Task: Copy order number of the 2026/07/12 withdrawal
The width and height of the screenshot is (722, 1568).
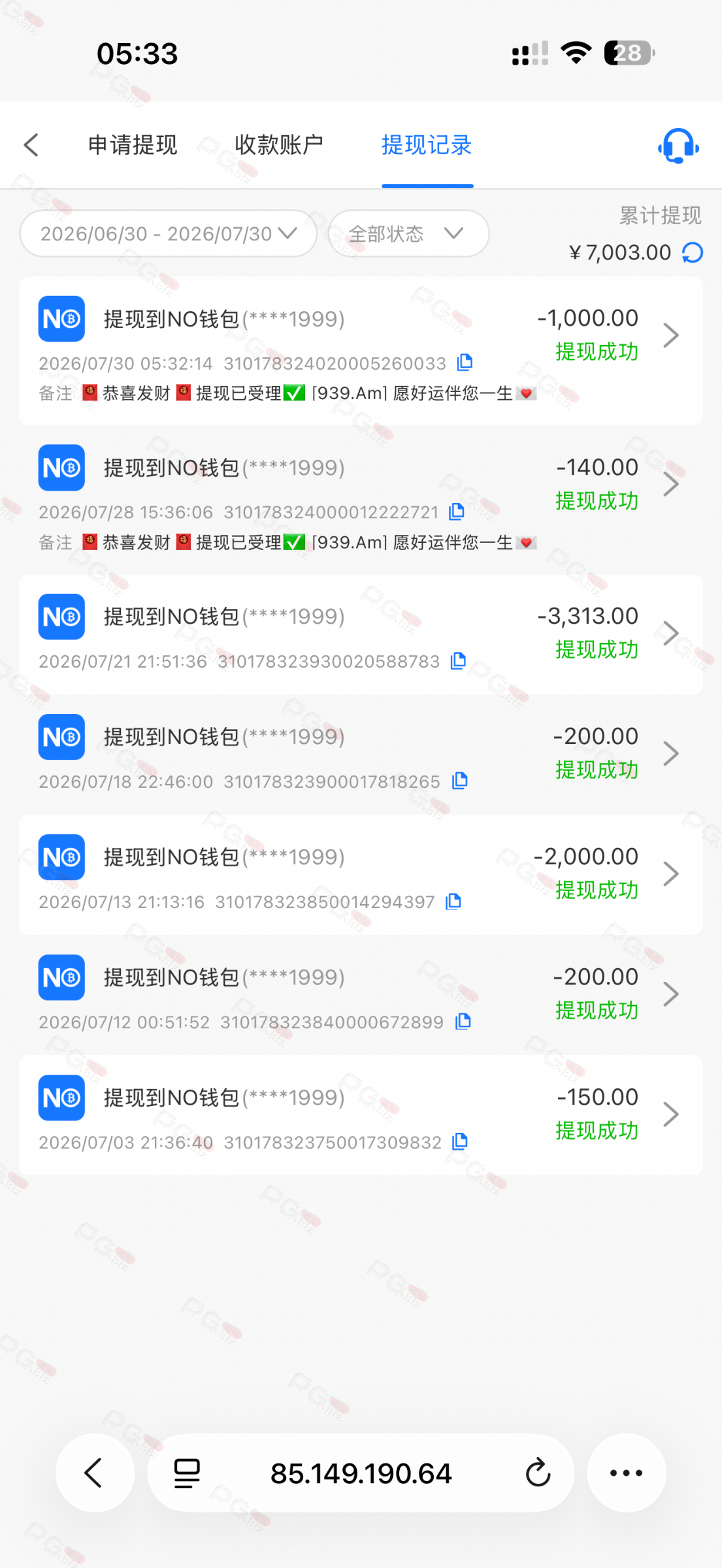Action: pos(463,1021)
